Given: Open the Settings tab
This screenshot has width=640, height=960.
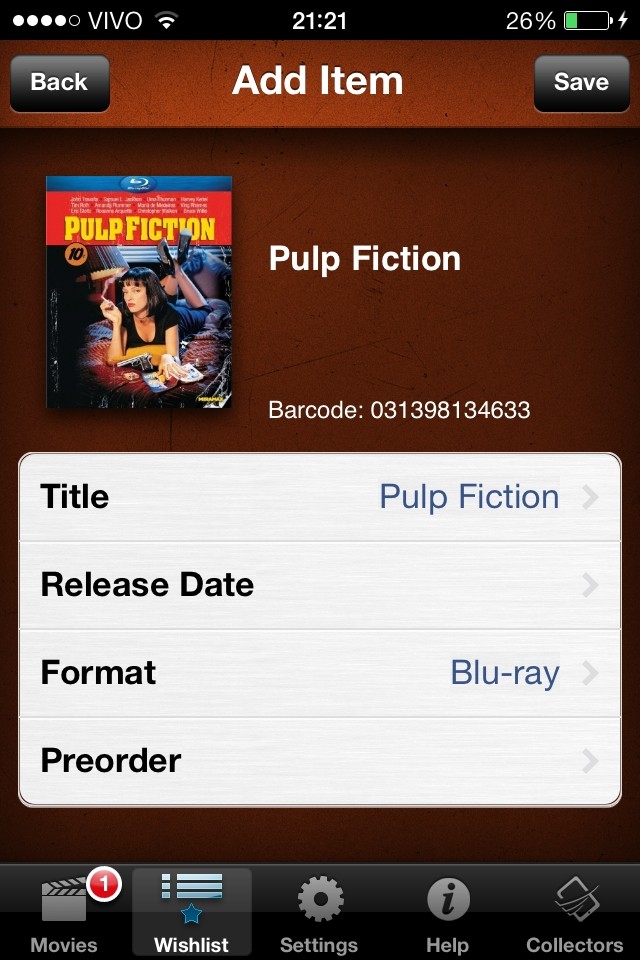Looking at the screenshot, I should pyautogui.click(x=319, y=912).
